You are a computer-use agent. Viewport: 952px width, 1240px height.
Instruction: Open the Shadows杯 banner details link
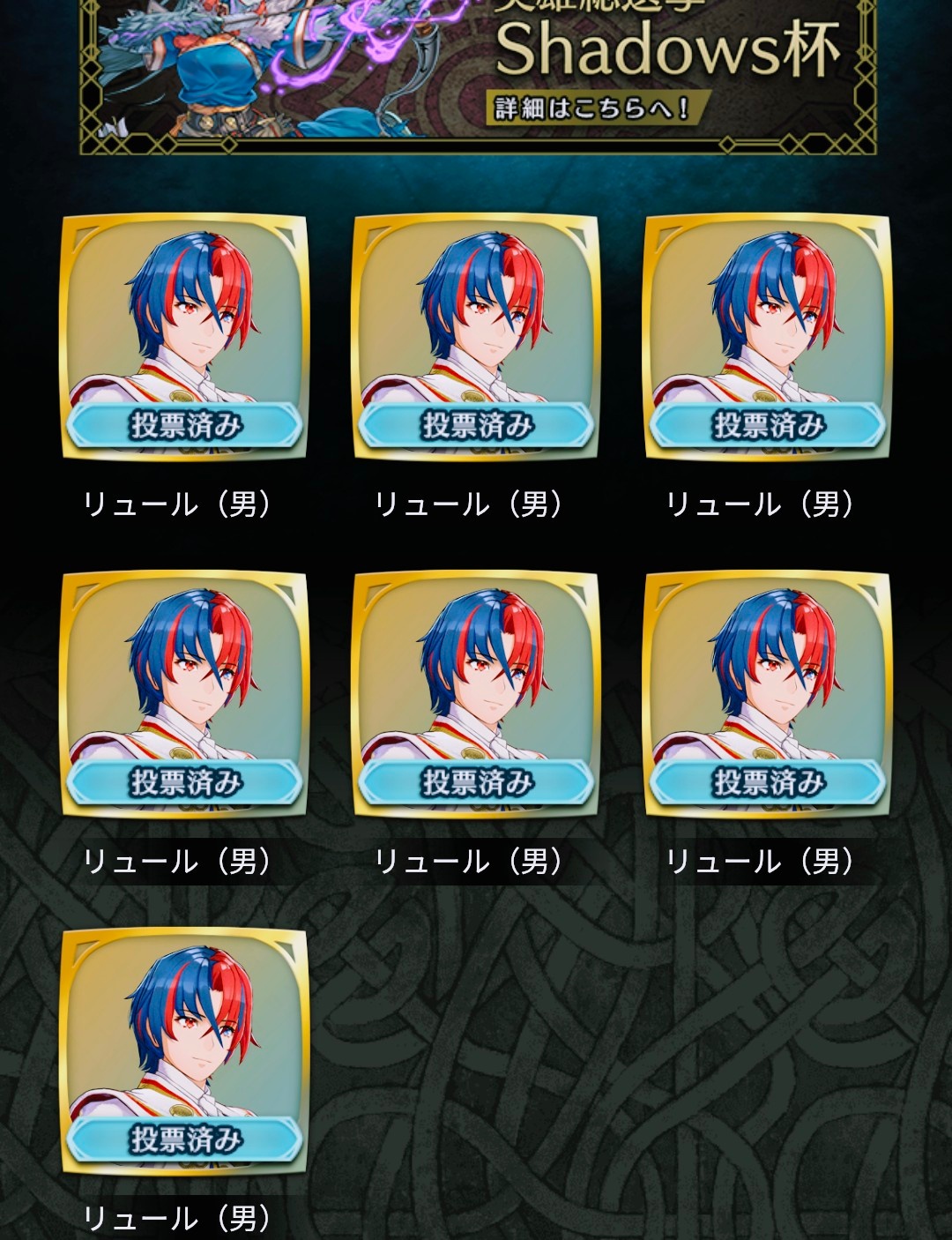pos(591,108)
